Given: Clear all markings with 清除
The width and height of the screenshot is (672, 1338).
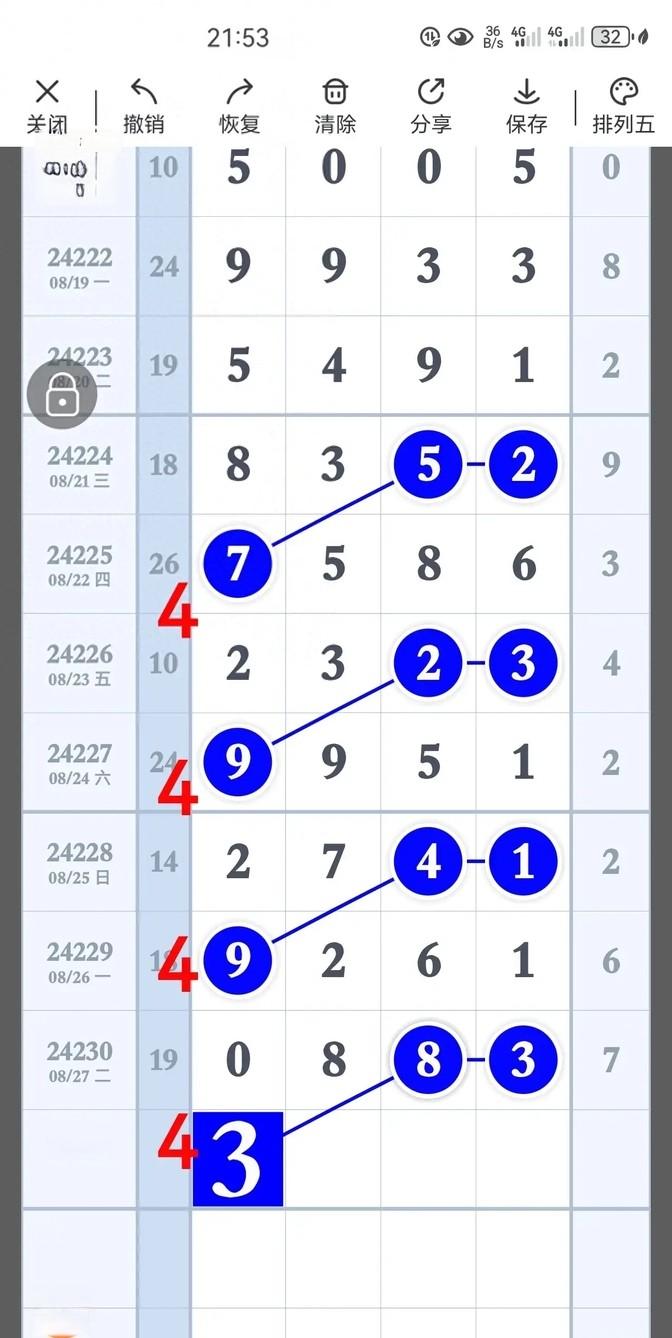Looking at the screenshot, I should (335, 107).
